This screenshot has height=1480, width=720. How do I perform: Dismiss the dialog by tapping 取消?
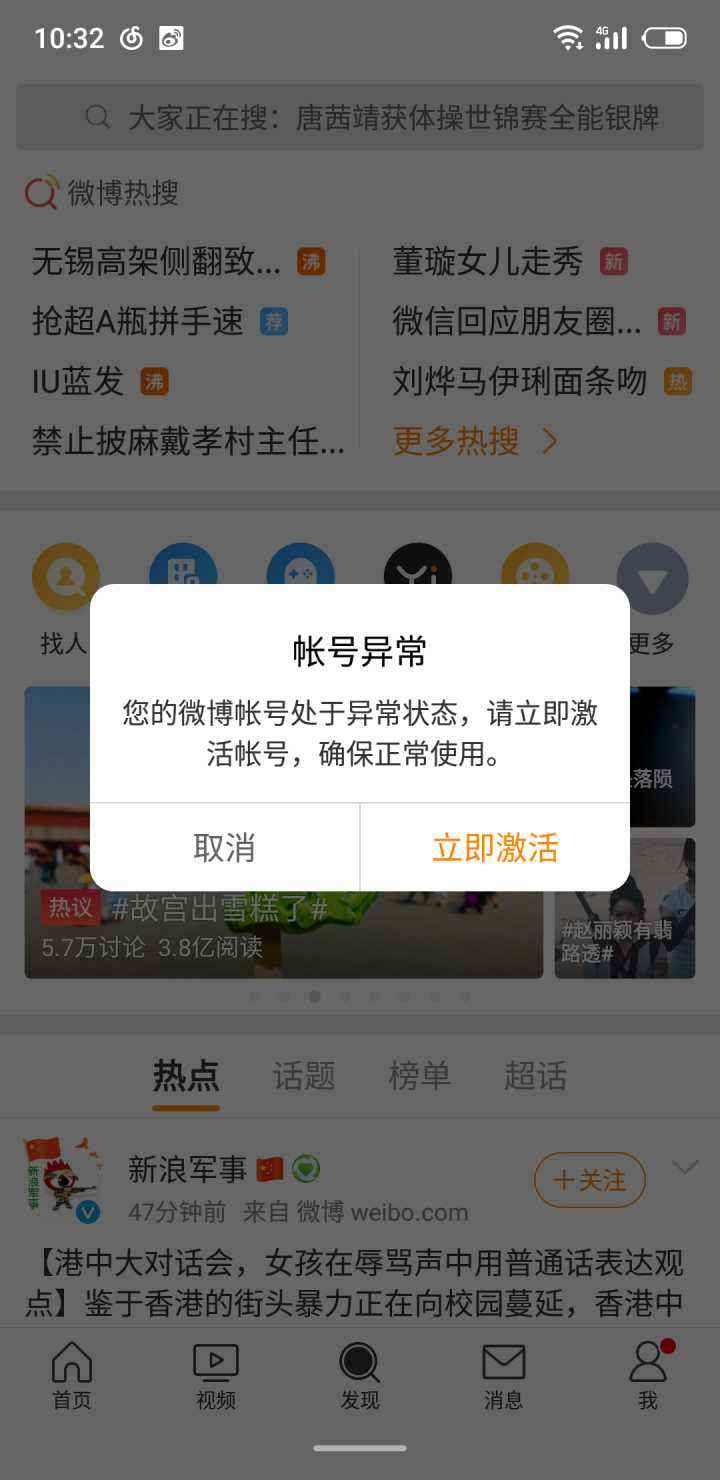click(226, 847)
